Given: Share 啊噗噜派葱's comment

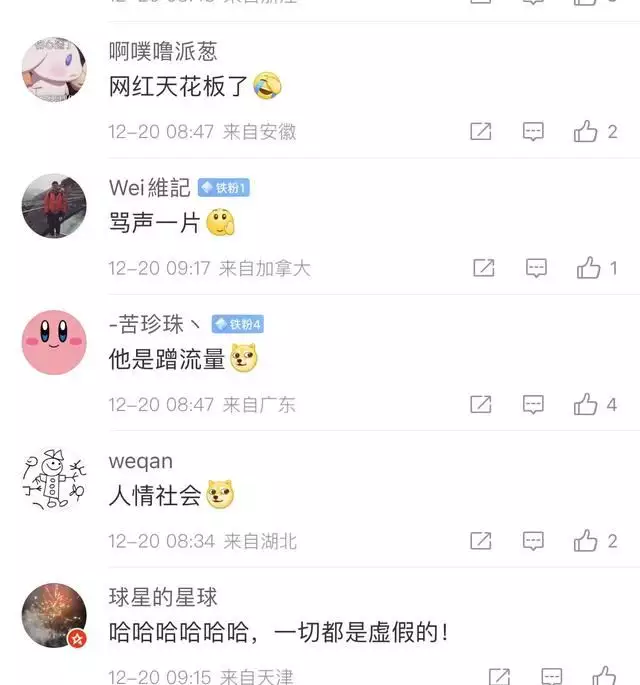Looking at the screenshot, I should 481,131.
